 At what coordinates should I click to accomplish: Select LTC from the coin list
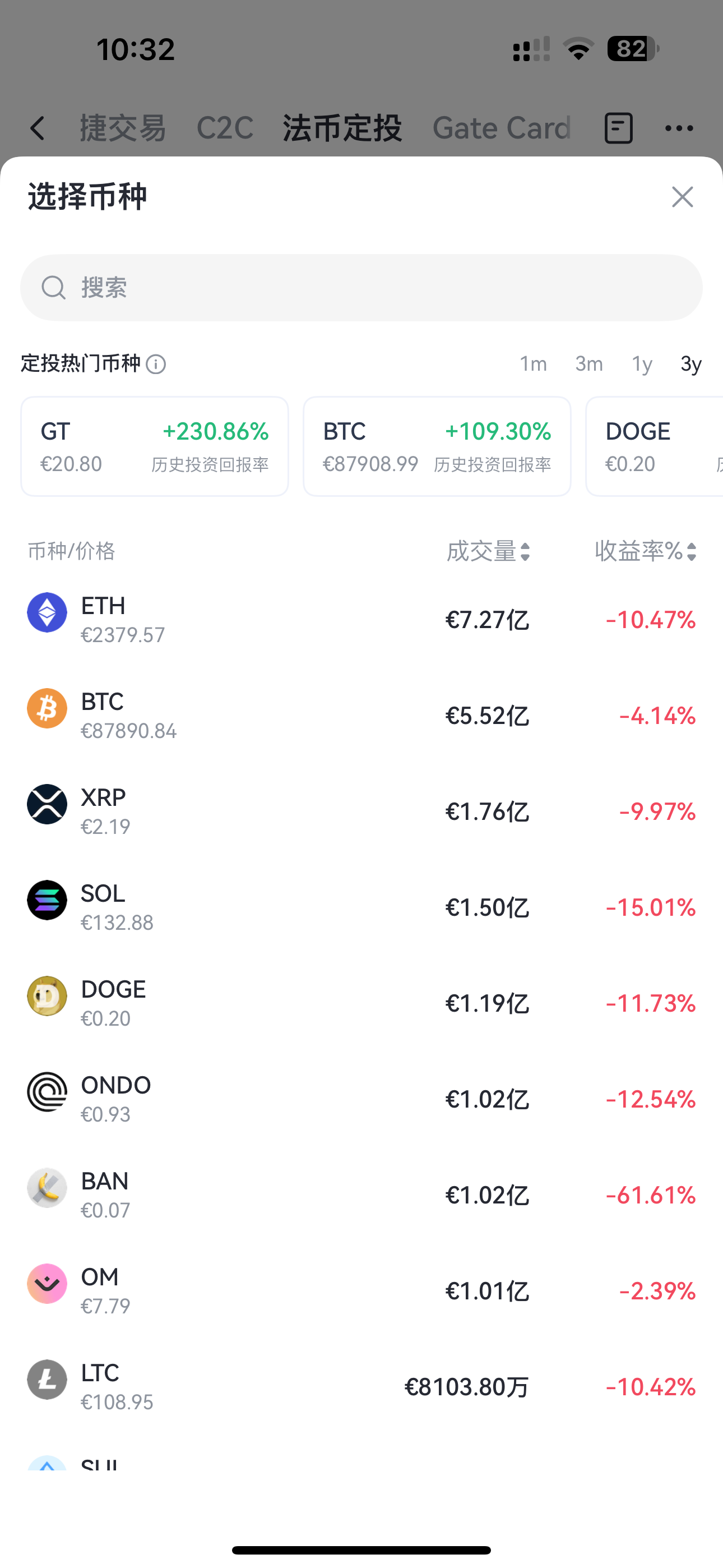point(361,1387)
